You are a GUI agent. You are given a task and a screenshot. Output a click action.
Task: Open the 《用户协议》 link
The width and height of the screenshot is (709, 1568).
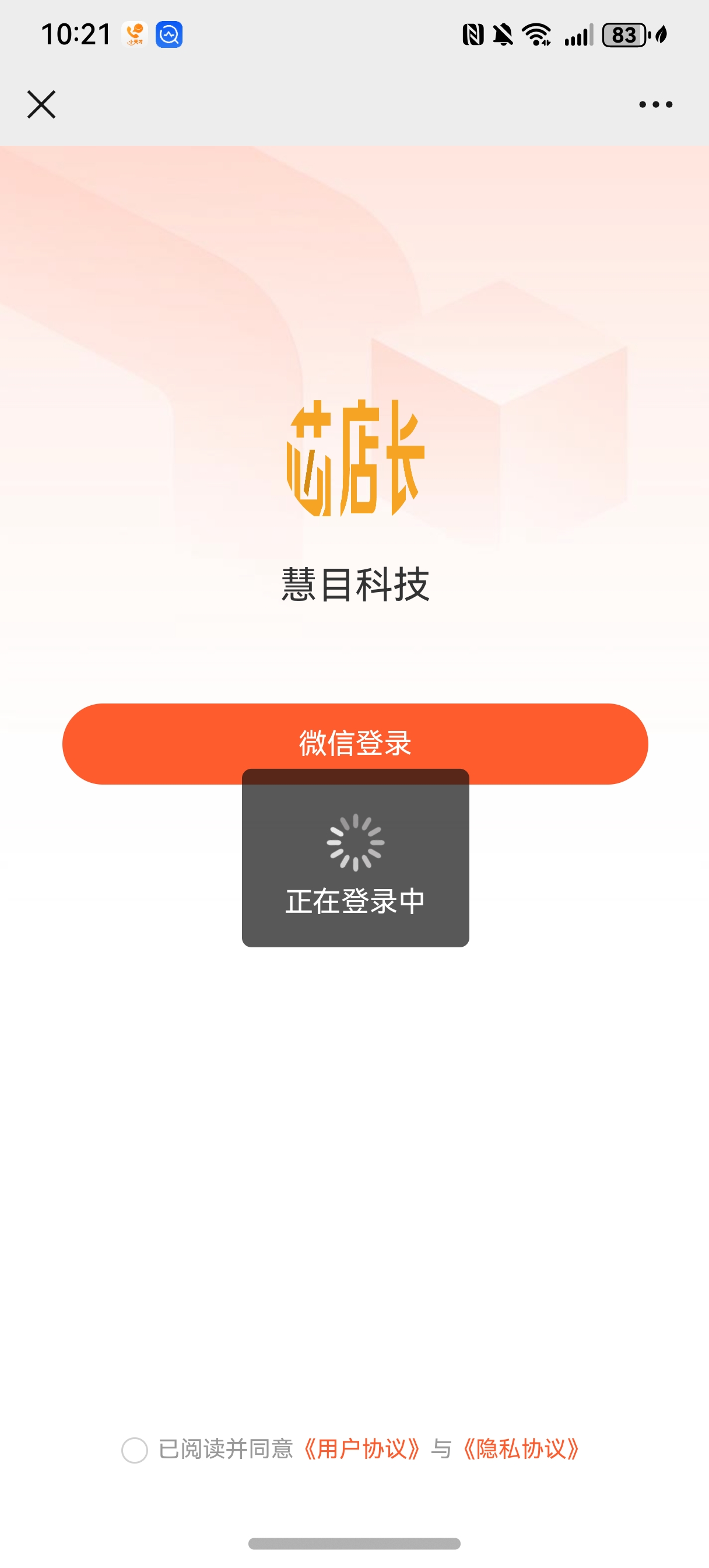(x=361, y=1450)
